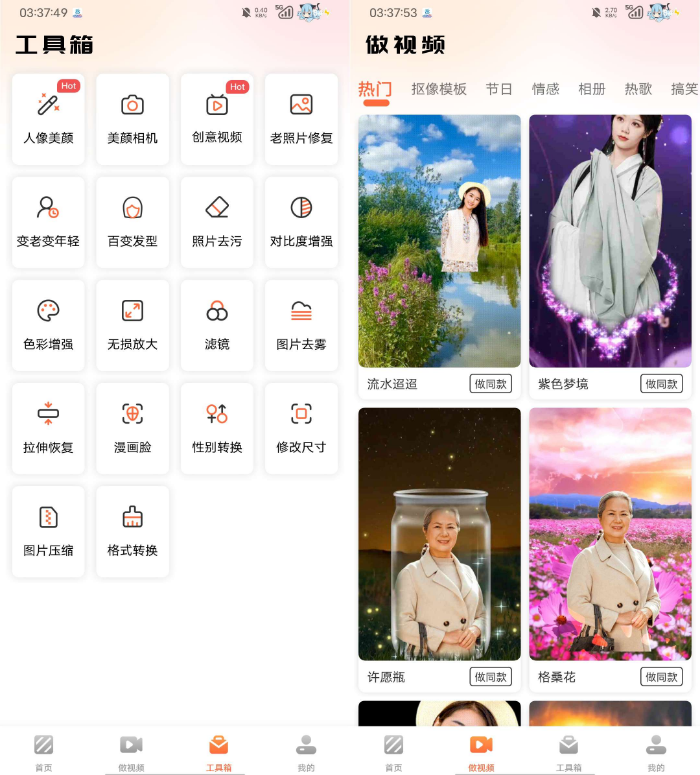Select the 无损放大 tool
Screen dimensions: 700x775
tap(132, 325)
